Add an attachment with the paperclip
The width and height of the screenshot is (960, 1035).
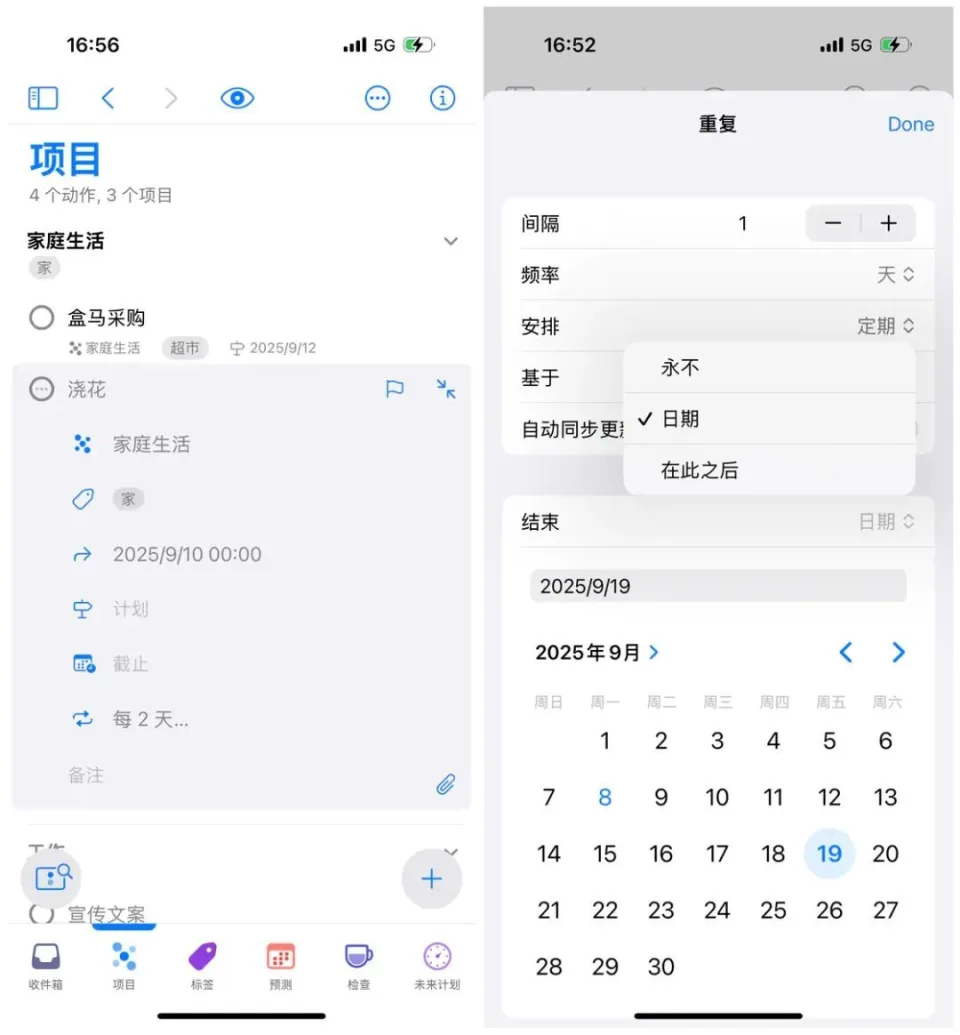(446, 784)
